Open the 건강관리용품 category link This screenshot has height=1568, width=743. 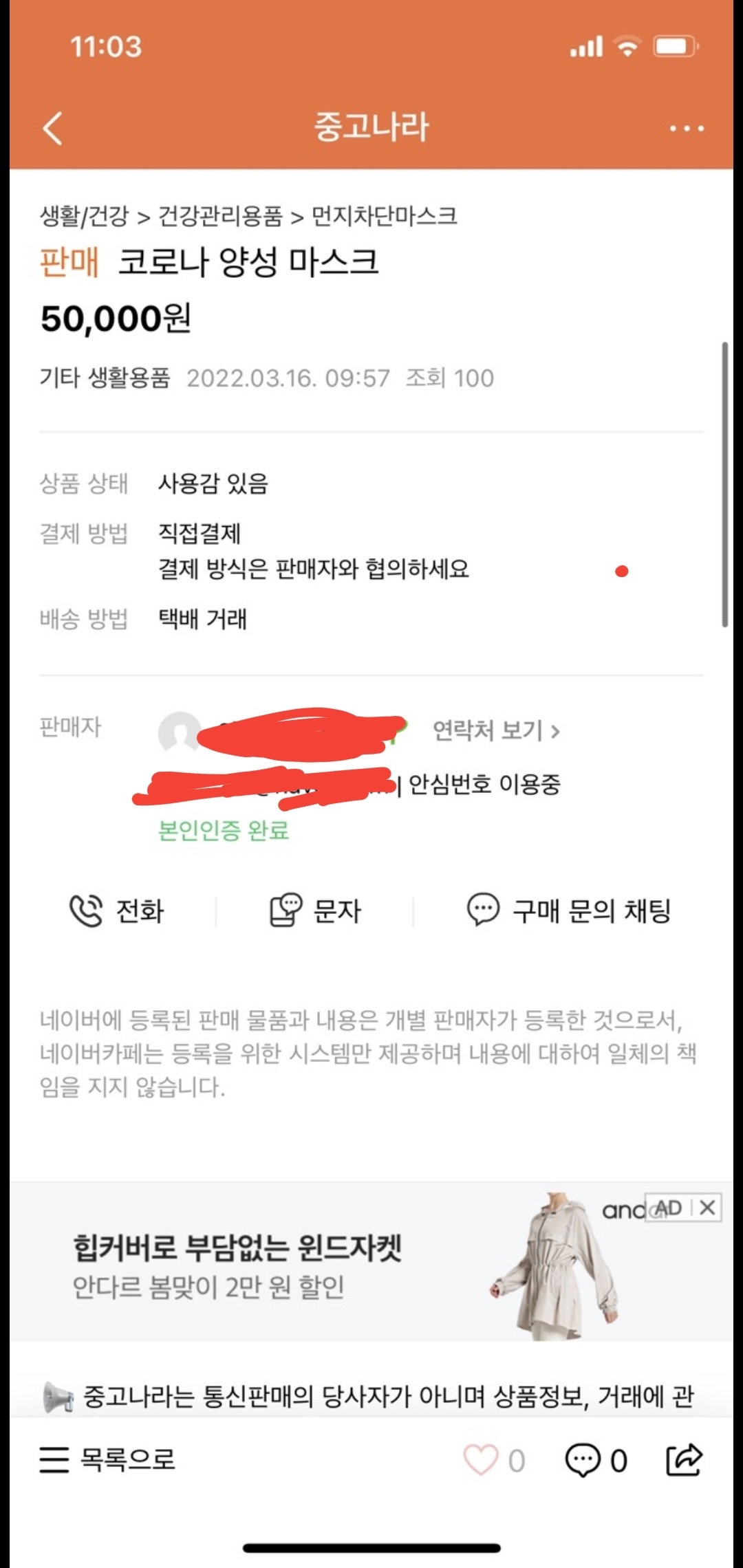(220, 216)
